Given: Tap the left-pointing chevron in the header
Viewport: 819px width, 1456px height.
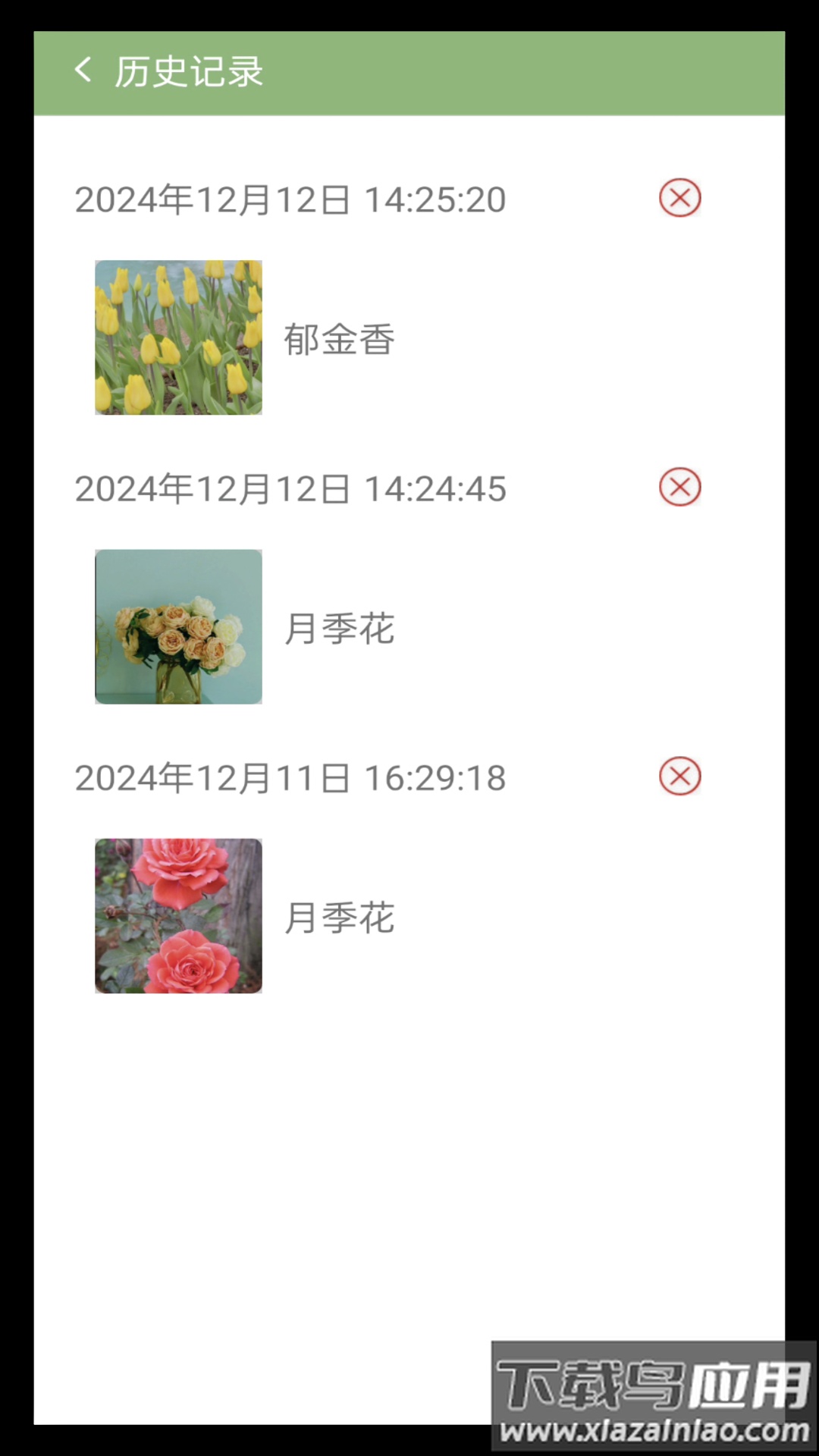Looking at the screenshot, I should [x=83, y=72].
